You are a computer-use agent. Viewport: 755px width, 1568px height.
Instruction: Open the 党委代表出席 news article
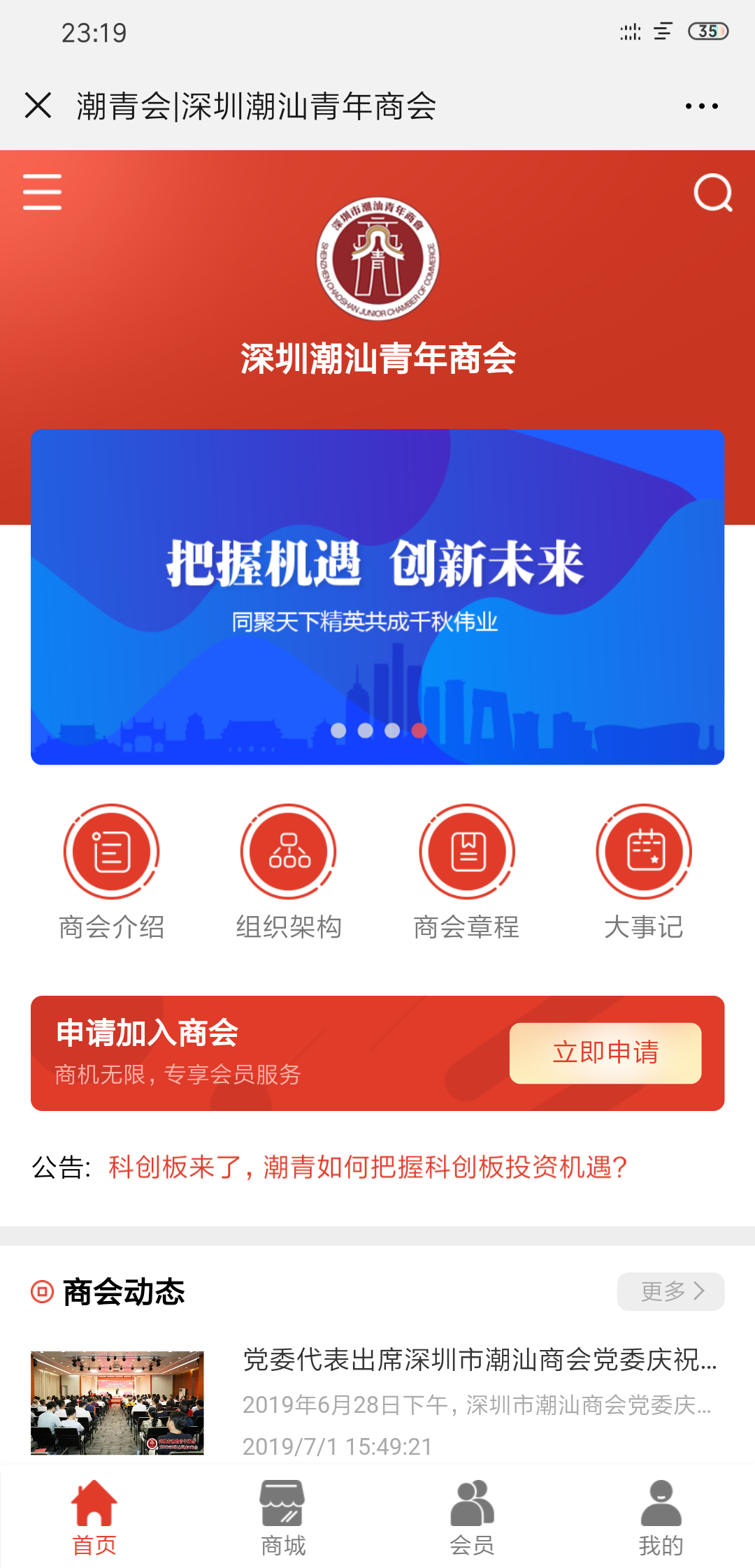480,1360
